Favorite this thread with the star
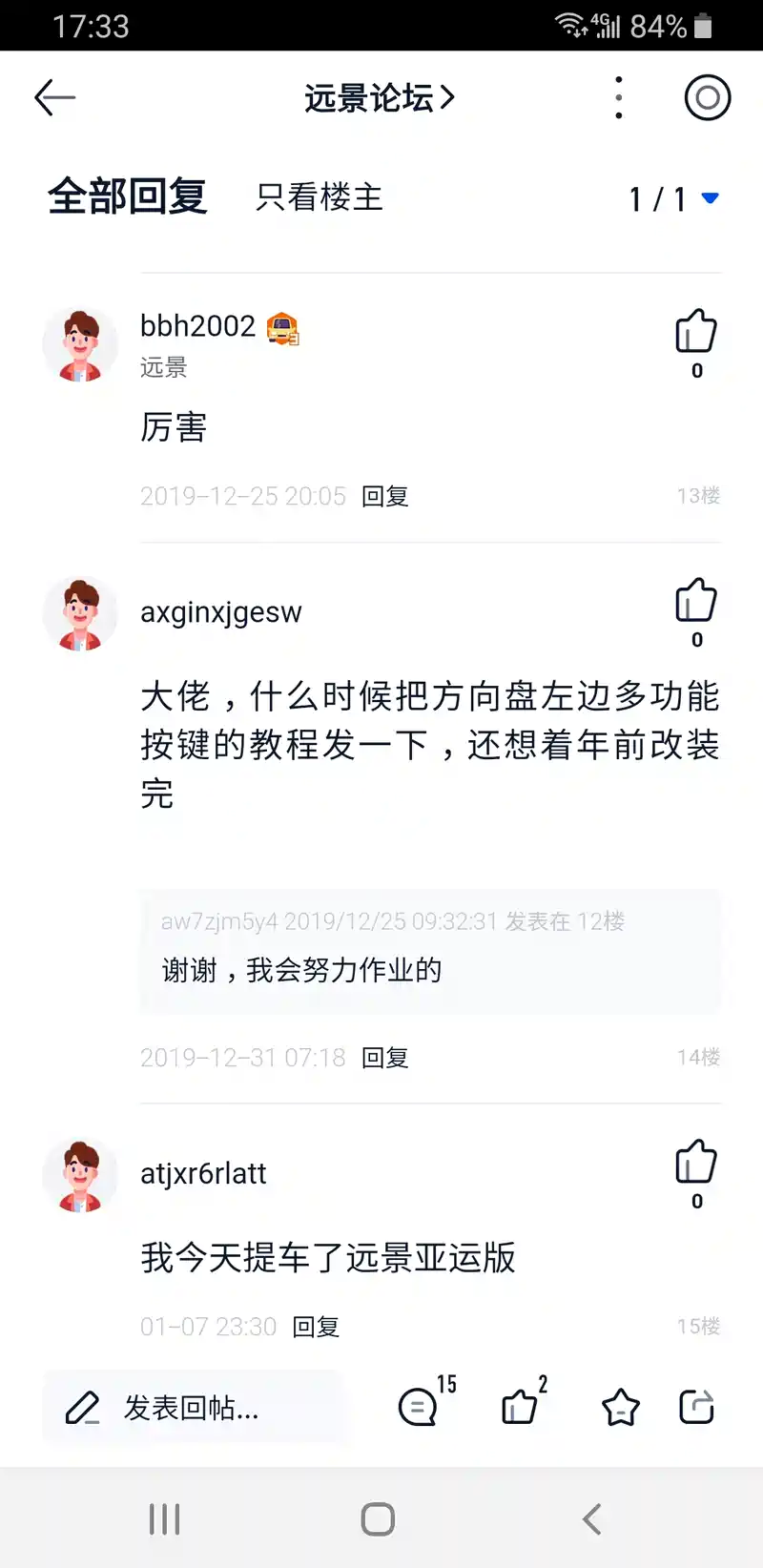763x1568 pixels. (621, 1407)
